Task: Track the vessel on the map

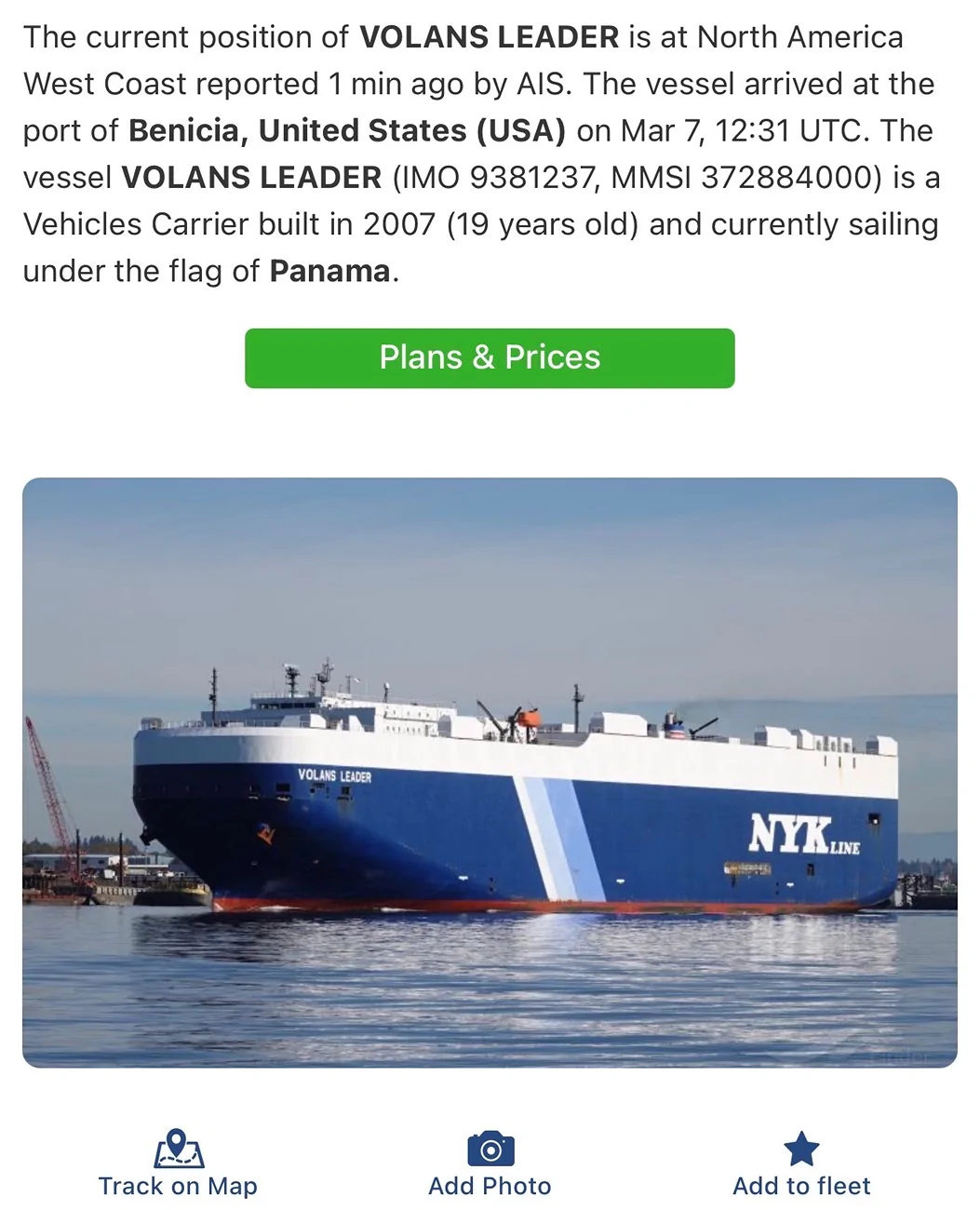Action: click(178, 1163)
